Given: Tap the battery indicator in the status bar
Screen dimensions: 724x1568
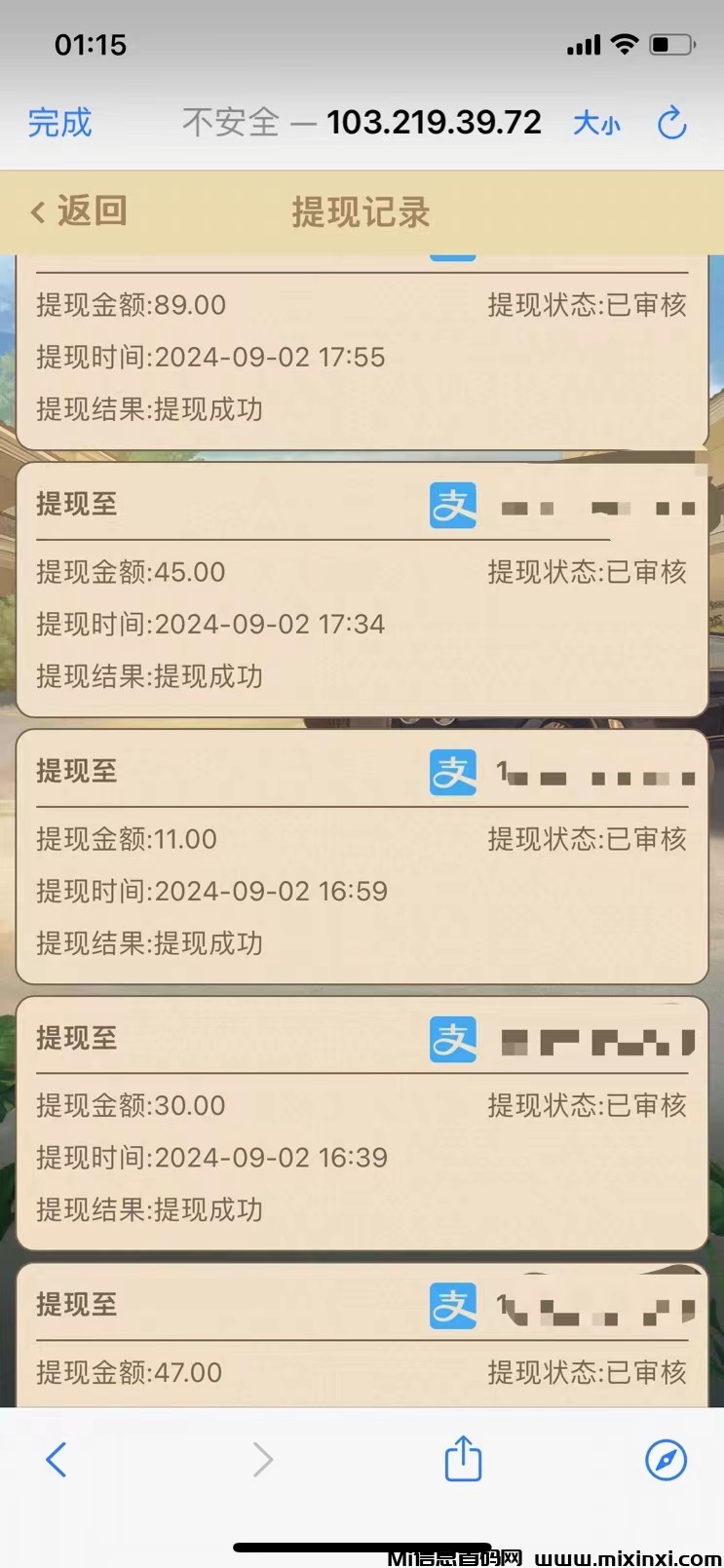Looking at the screenshot, I should (x=671, y=44).
